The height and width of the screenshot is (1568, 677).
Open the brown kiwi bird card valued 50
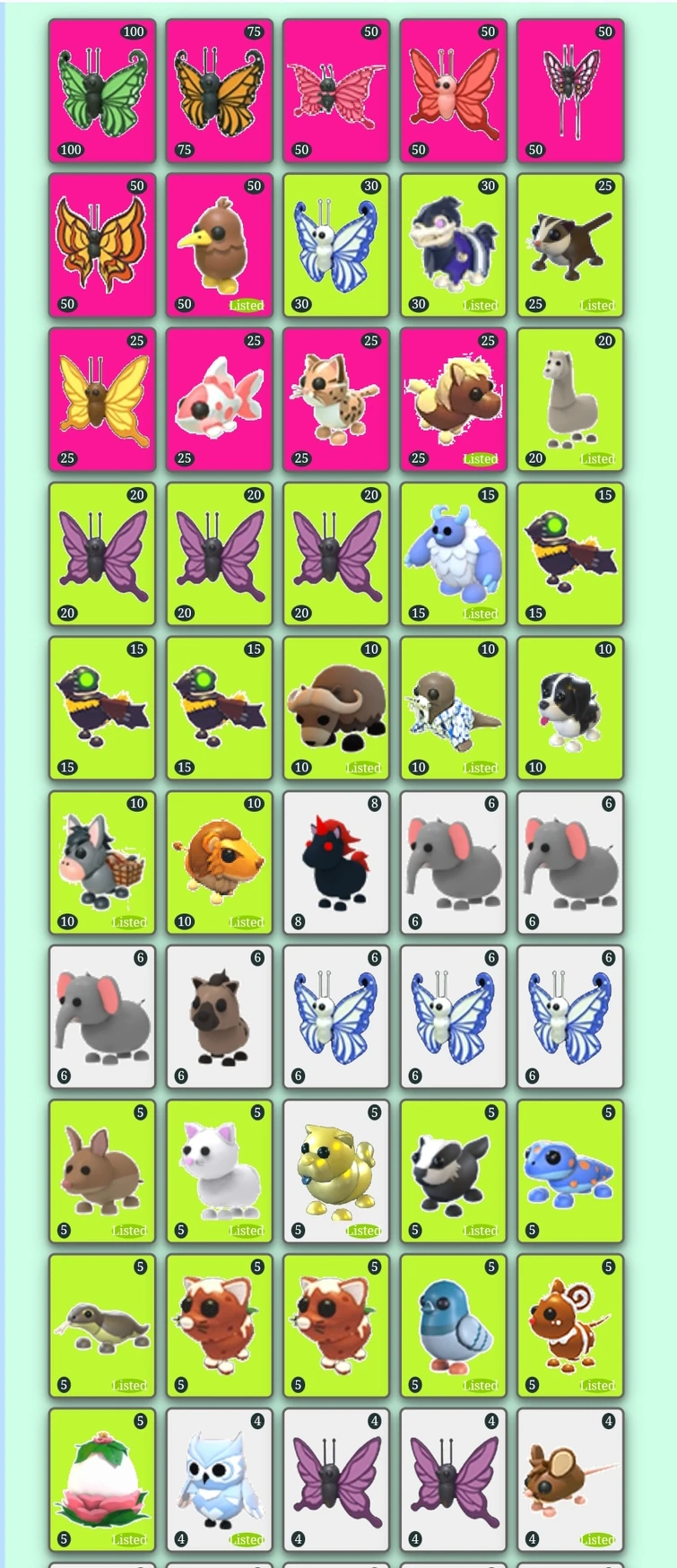click(220, 246)
